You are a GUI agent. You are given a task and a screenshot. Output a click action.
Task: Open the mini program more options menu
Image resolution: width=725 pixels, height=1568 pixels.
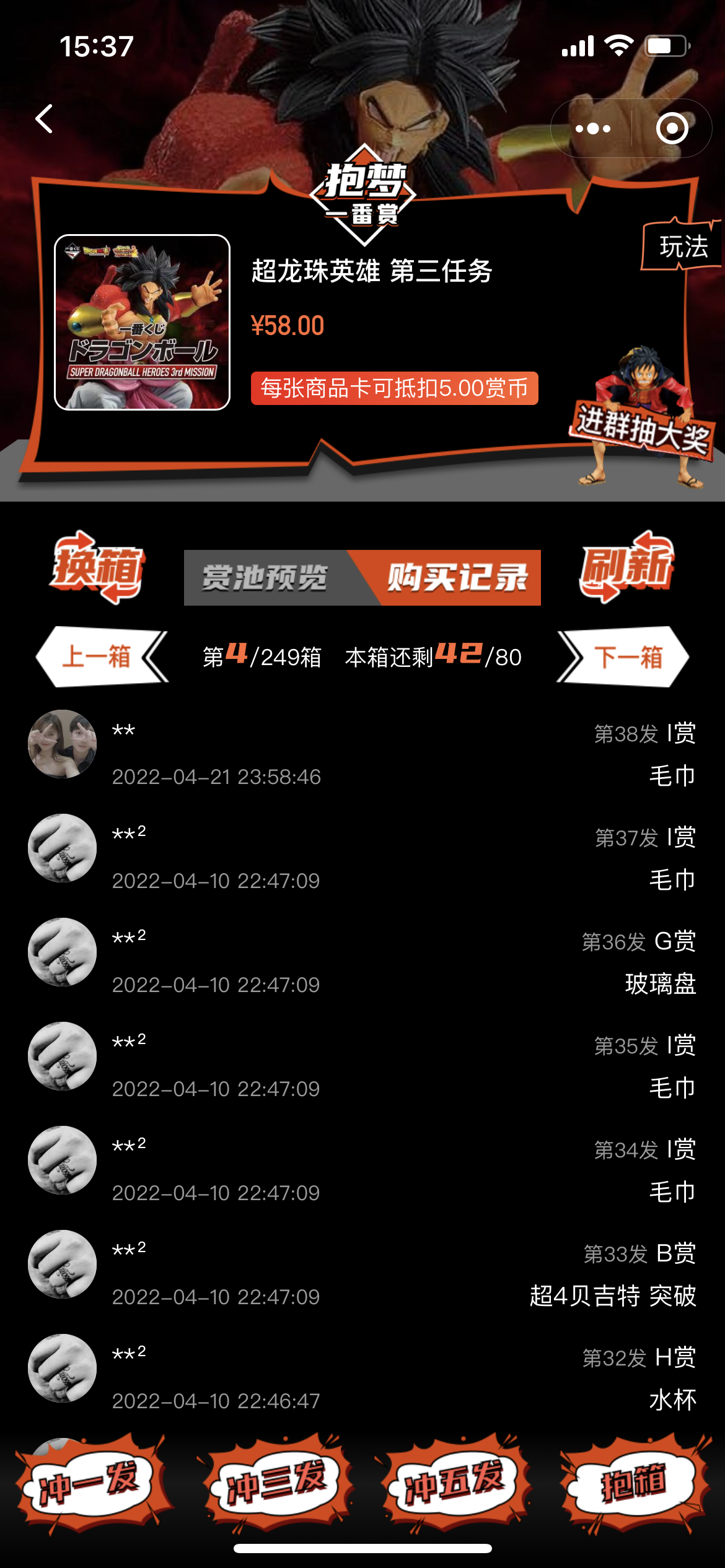[592, 128]
